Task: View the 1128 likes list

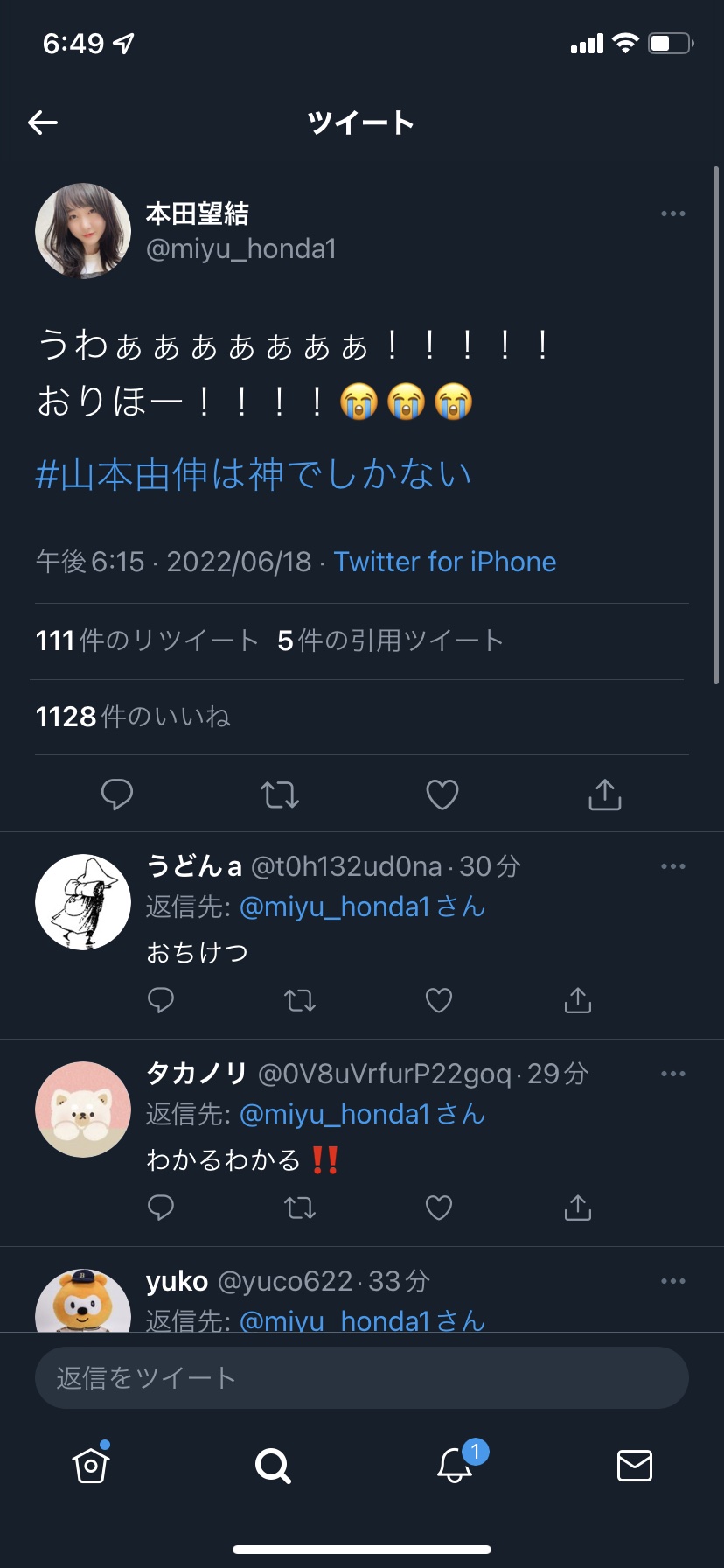Action: click(133, 717)
